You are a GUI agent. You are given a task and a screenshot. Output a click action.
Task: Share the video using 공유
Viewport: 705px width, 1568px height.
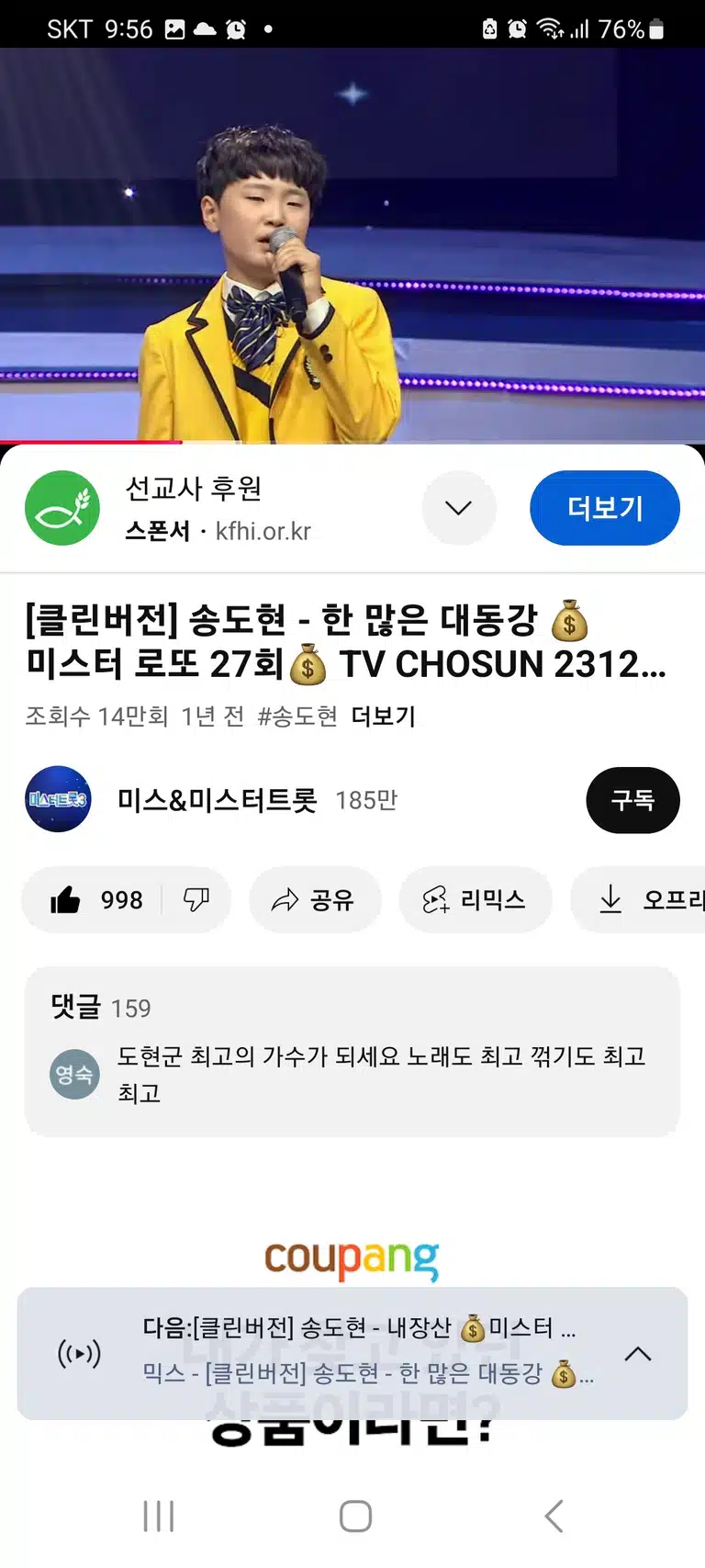[x=314, y=899]
